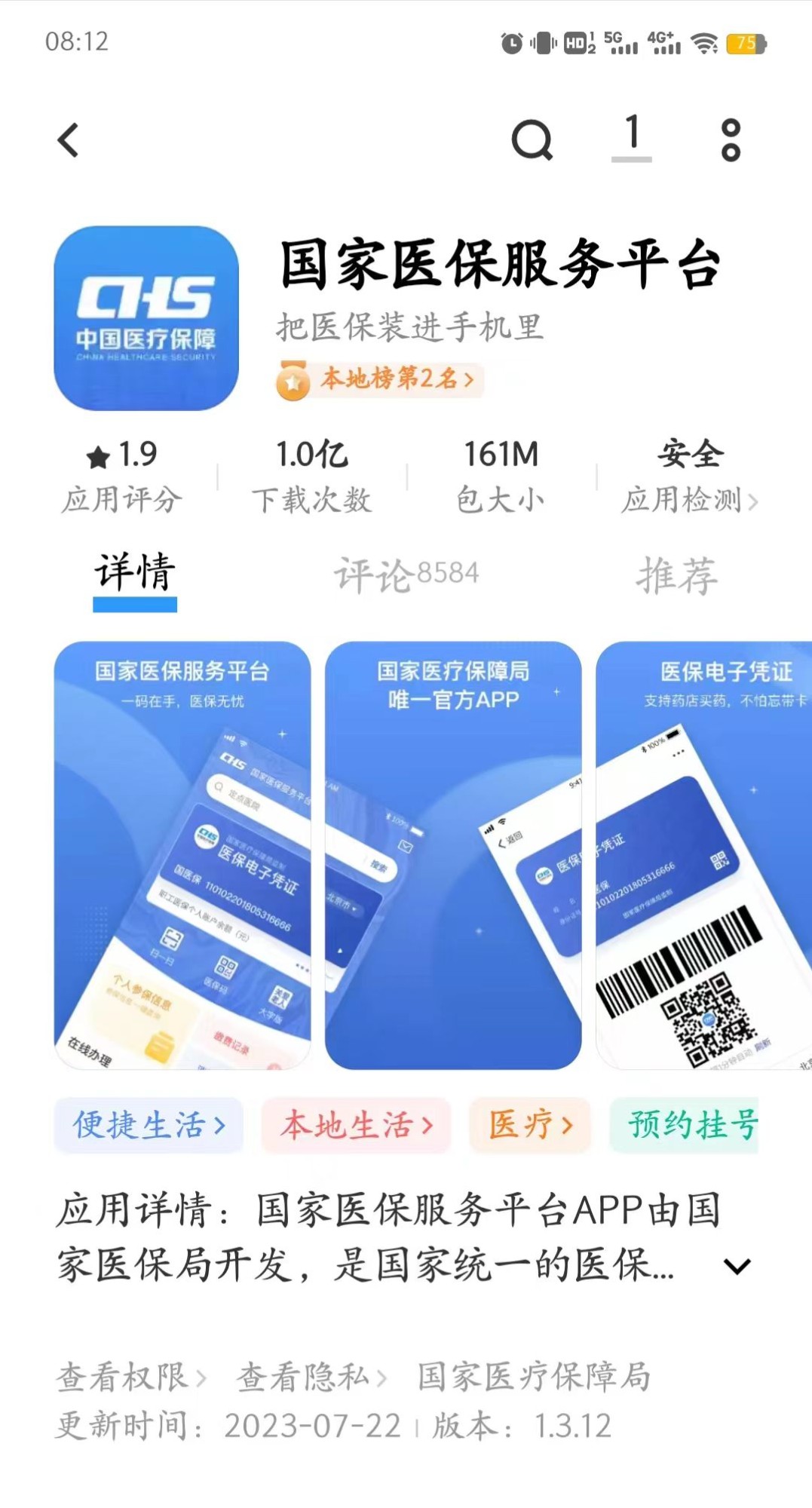Open the overflow menu
Screen dimensions: 812x1508
coord(731,140)
